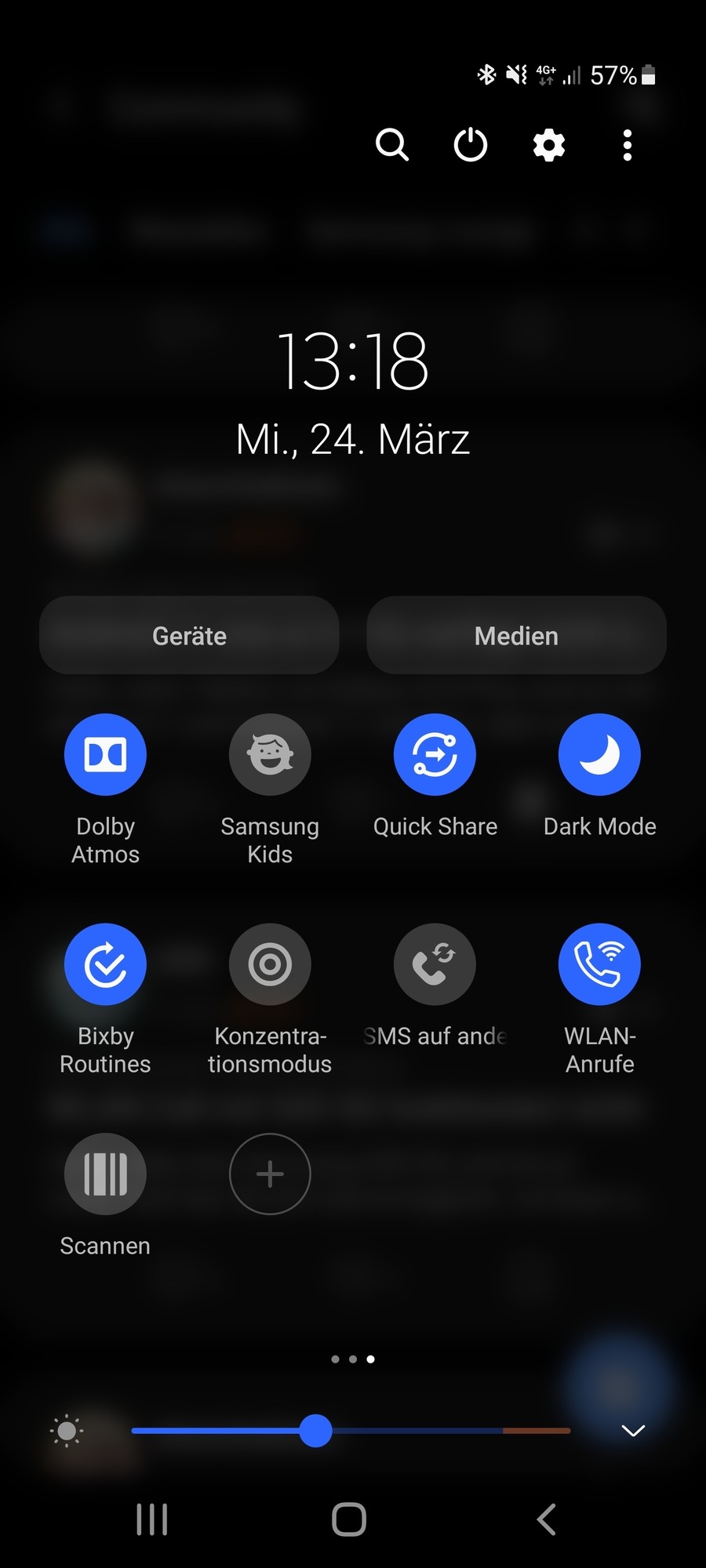706x1568 pixels.
Task: Open the quick settings search
Action: 391,145
